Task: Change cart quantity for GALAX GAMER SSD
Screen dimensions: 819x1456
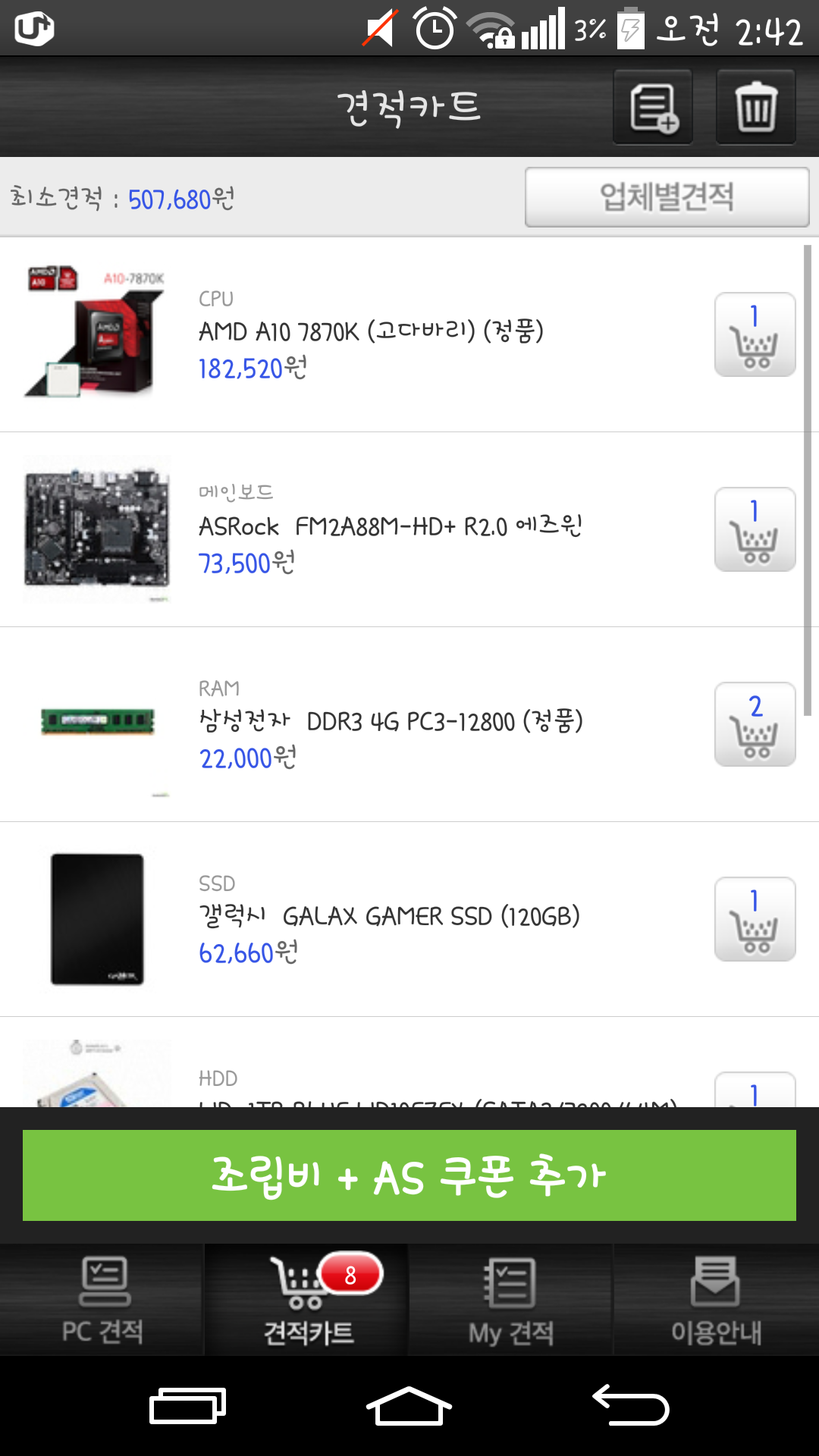Action: (755, 919)
